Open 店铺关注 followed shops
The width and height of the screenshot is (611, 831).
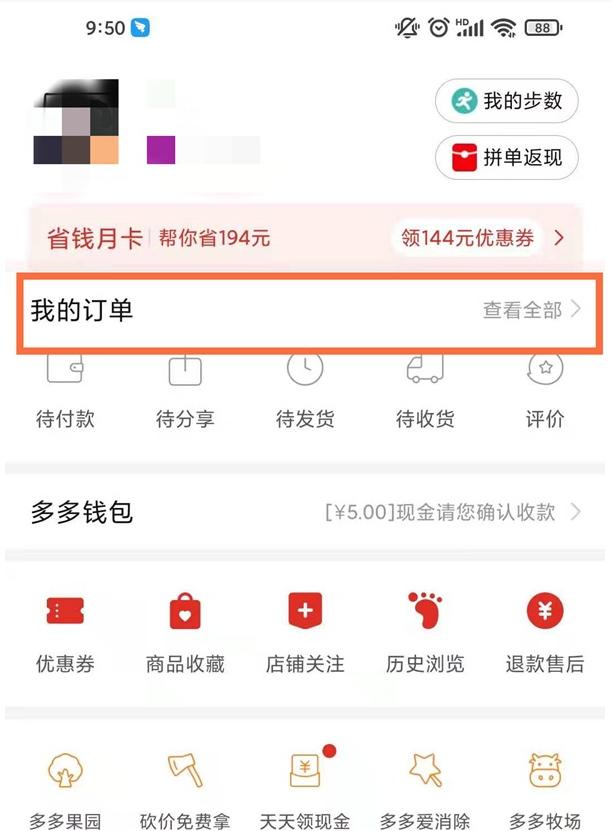pyautogui.click(x=305, y=632)
